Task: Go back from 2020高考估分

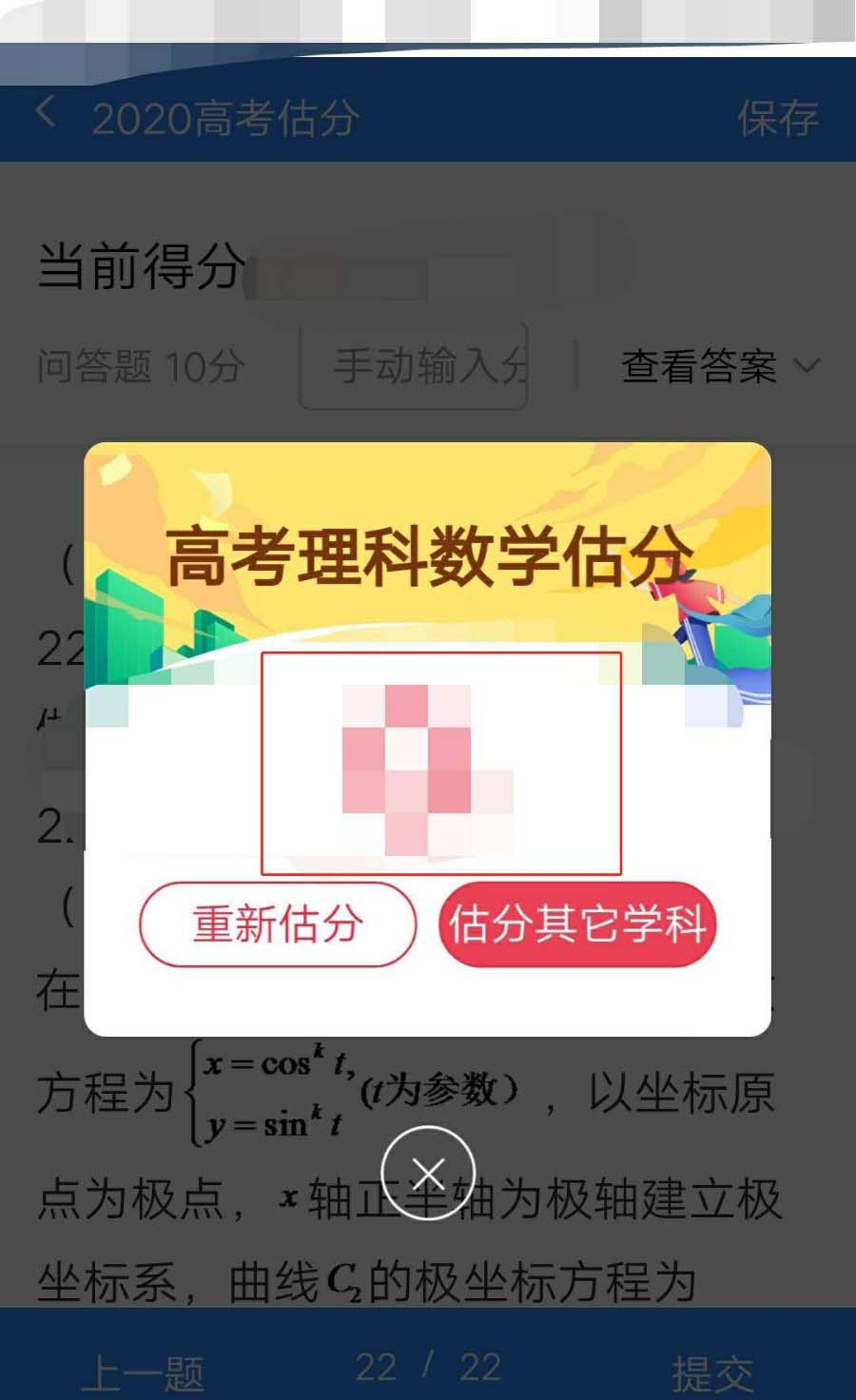Action: pos(46,113)
